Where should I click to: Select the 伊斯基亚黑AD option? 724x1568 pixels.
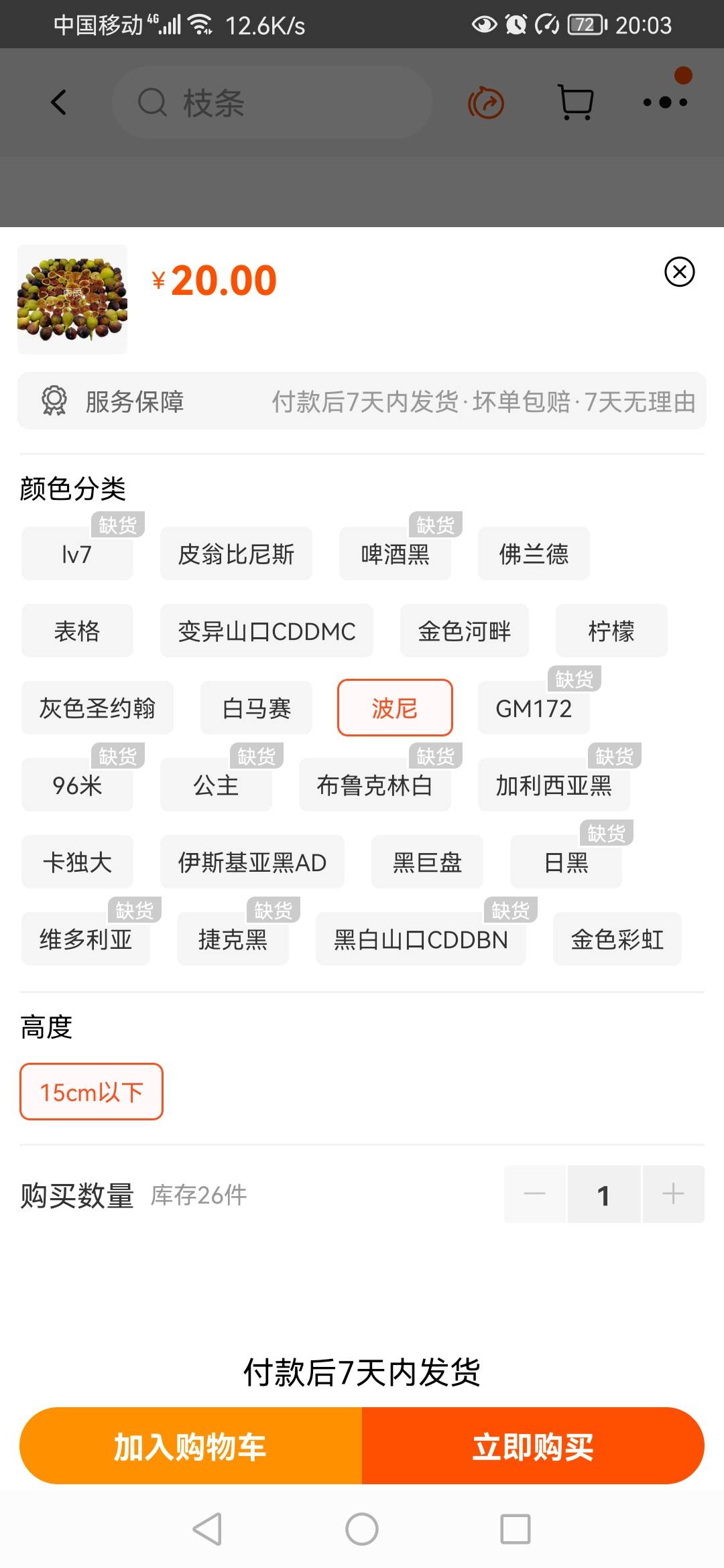click(252, 862)
